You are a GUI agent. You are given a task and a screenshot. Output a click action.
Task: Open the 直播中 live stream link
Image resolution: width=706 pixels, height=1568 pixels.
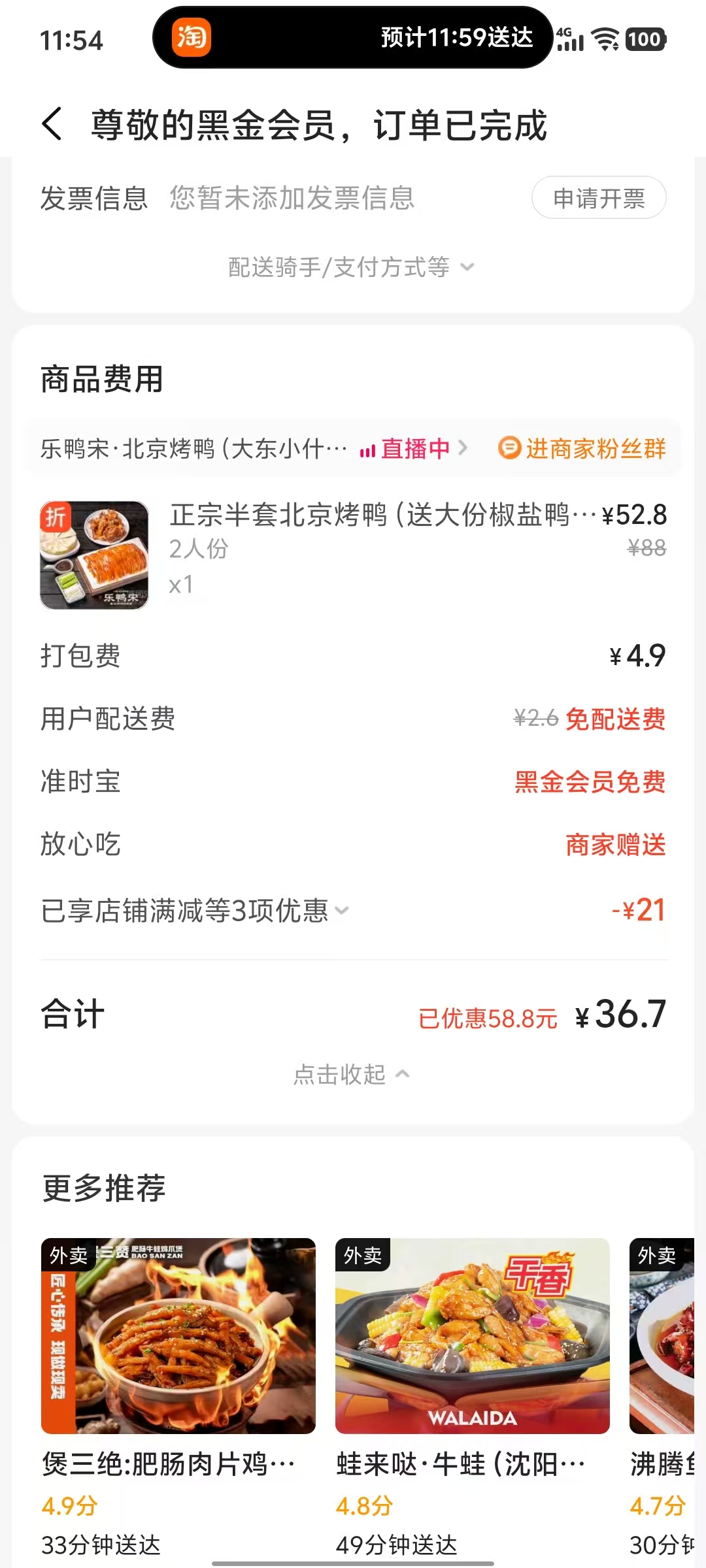[x=413, y=449]
